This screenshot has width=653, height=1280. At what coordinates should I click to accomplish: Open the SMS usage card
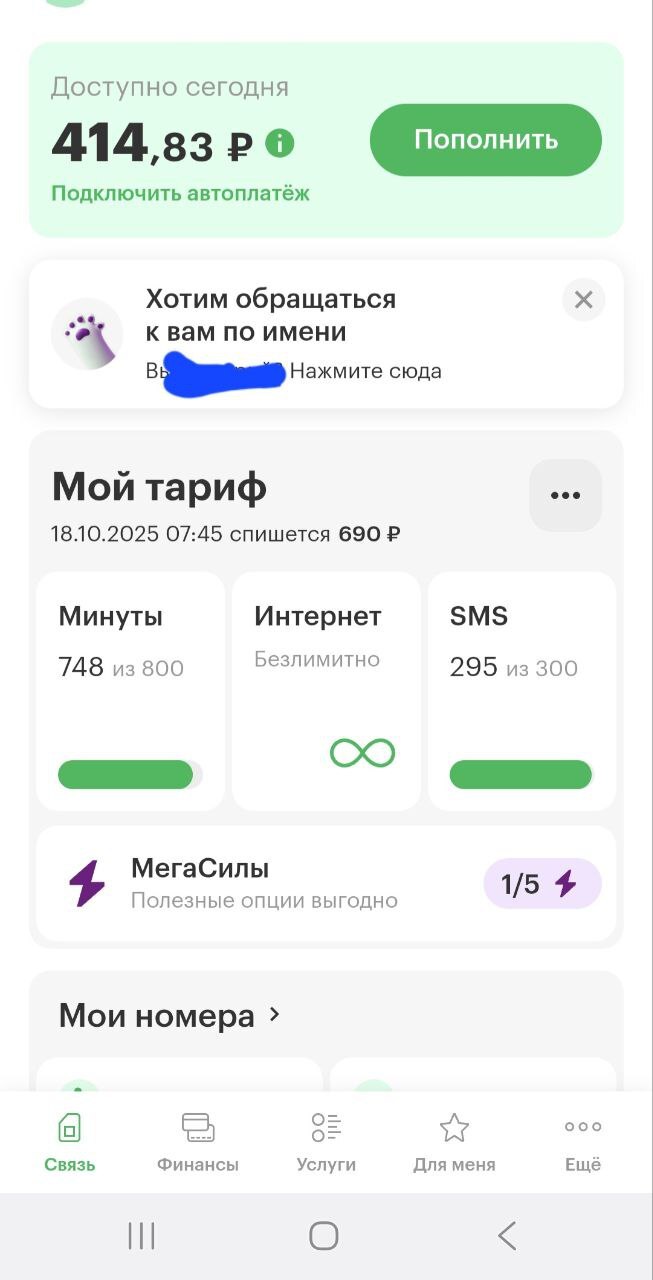[521, 690]
